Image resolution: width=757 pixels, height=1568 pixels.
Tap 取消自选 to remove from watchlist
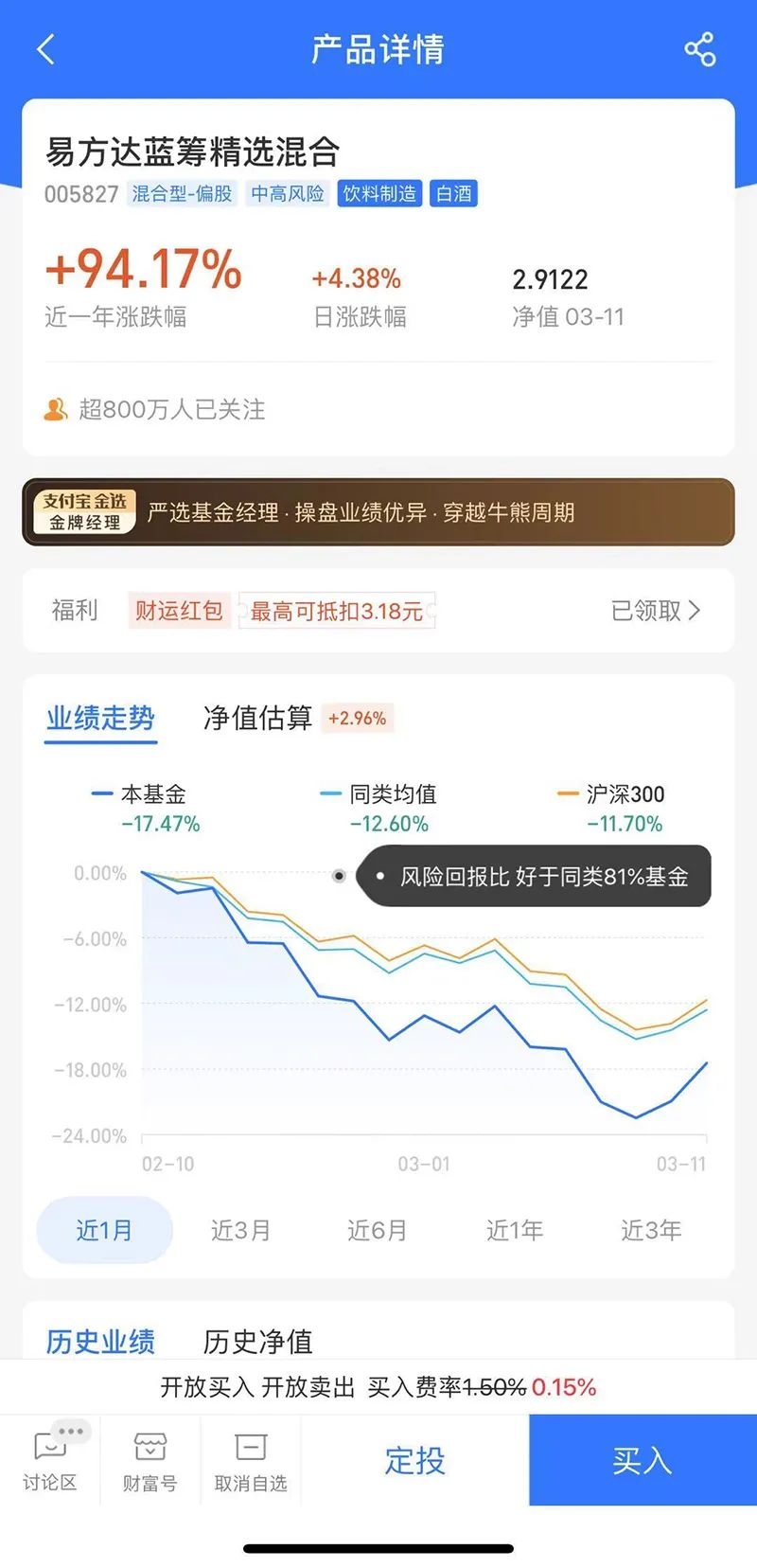(251, 1461)
